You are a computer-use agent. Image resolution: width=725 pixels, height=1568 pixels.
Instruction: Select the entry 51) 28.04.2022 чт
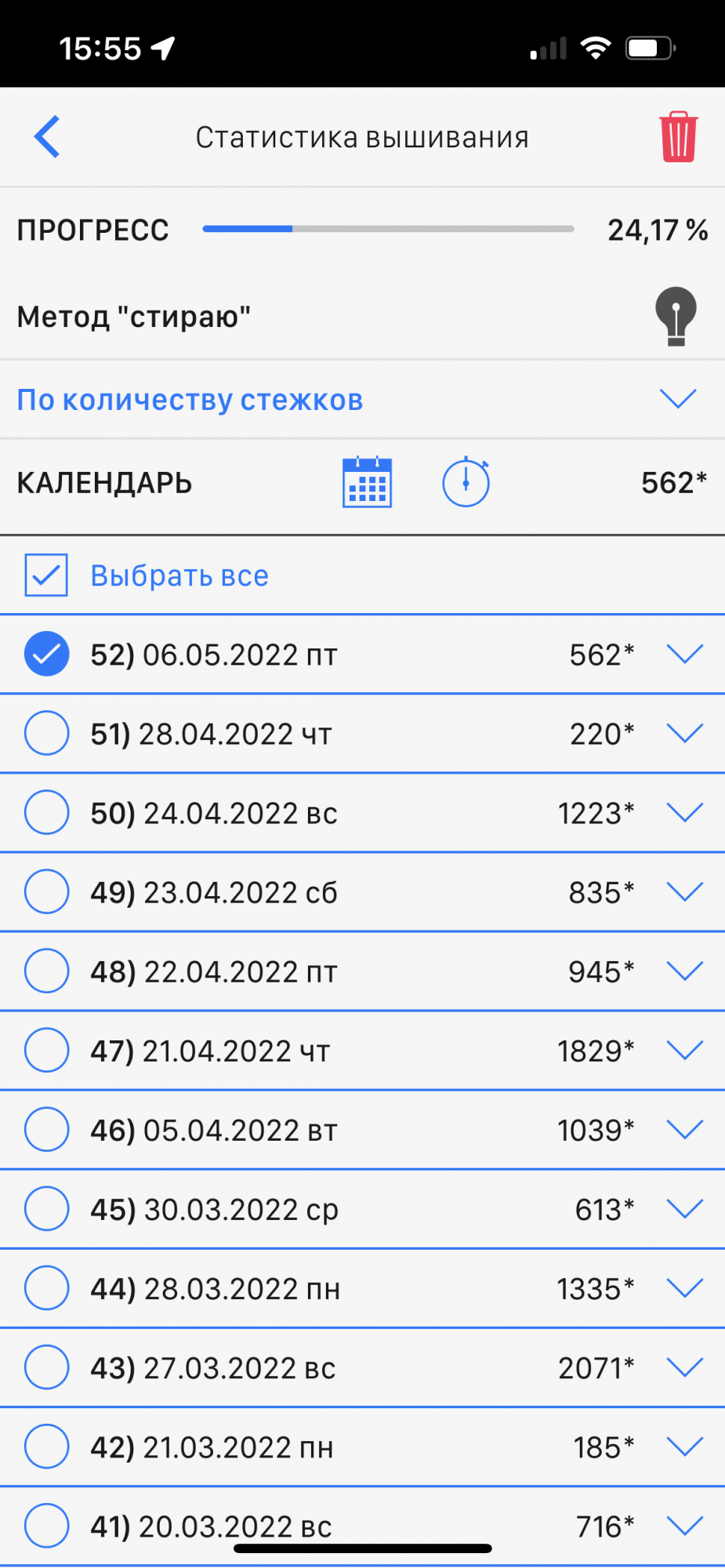[47, 733]
